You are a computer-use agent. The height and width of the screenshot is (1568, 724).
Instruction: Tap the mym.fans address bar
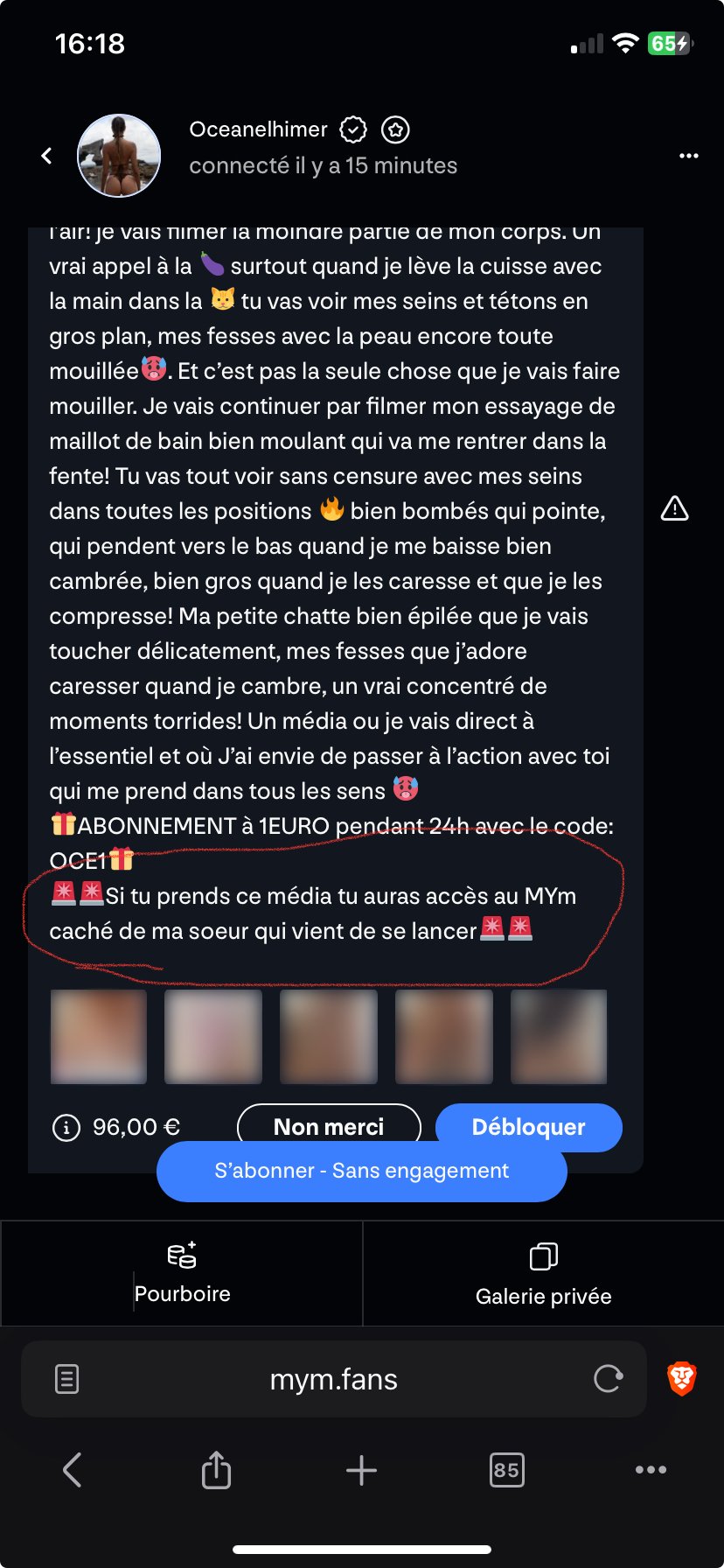click(333, 1379)
